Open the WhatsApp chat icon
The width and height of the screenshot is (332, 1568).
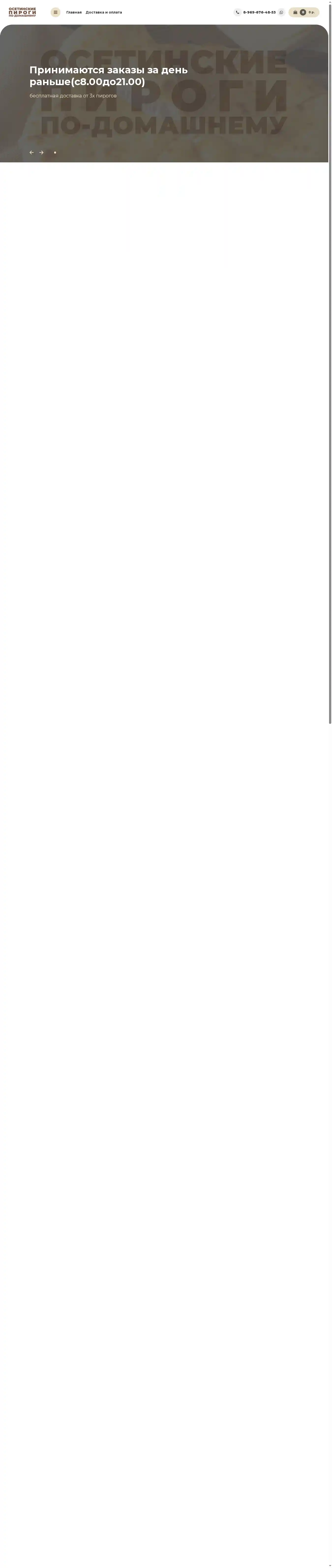click(x=281, y=12)
